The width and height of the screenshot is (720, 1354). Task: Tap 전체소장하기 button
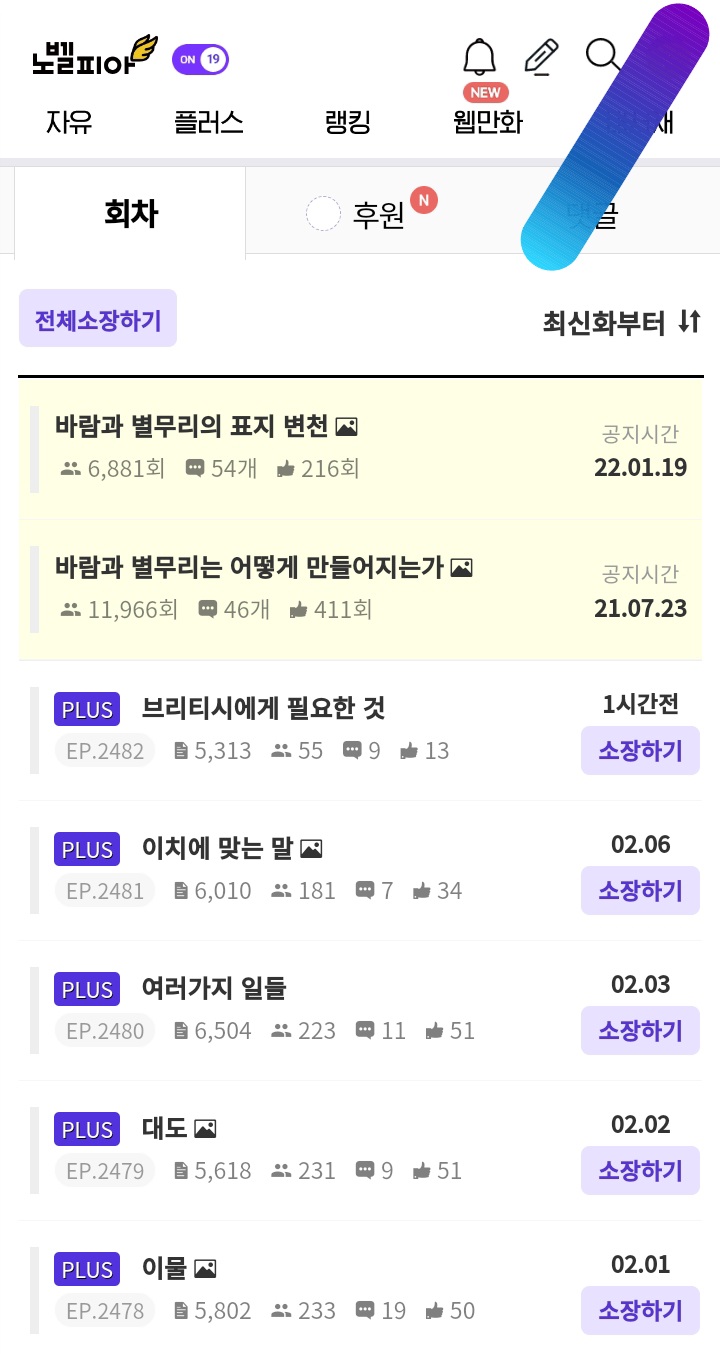98,320
